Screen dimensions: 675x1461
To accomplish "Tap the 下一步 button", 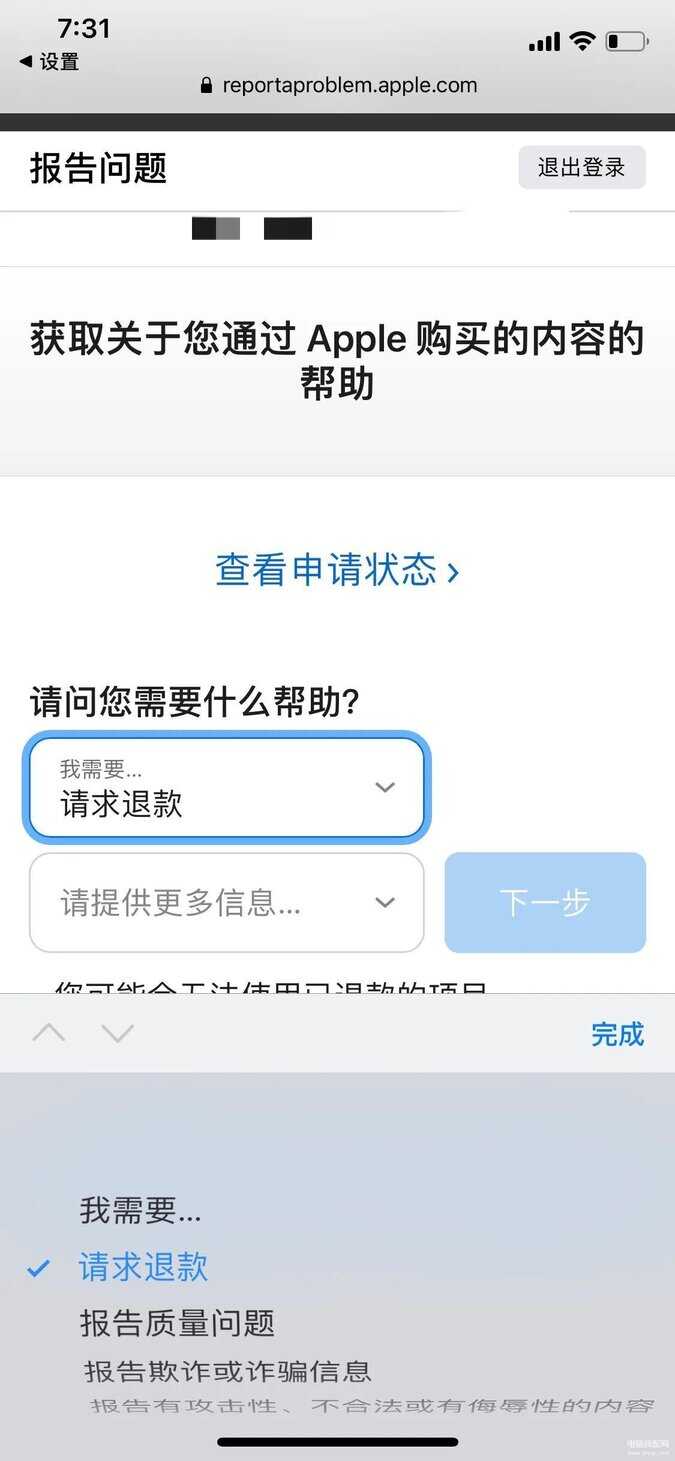I will click(x=545, y=903).
